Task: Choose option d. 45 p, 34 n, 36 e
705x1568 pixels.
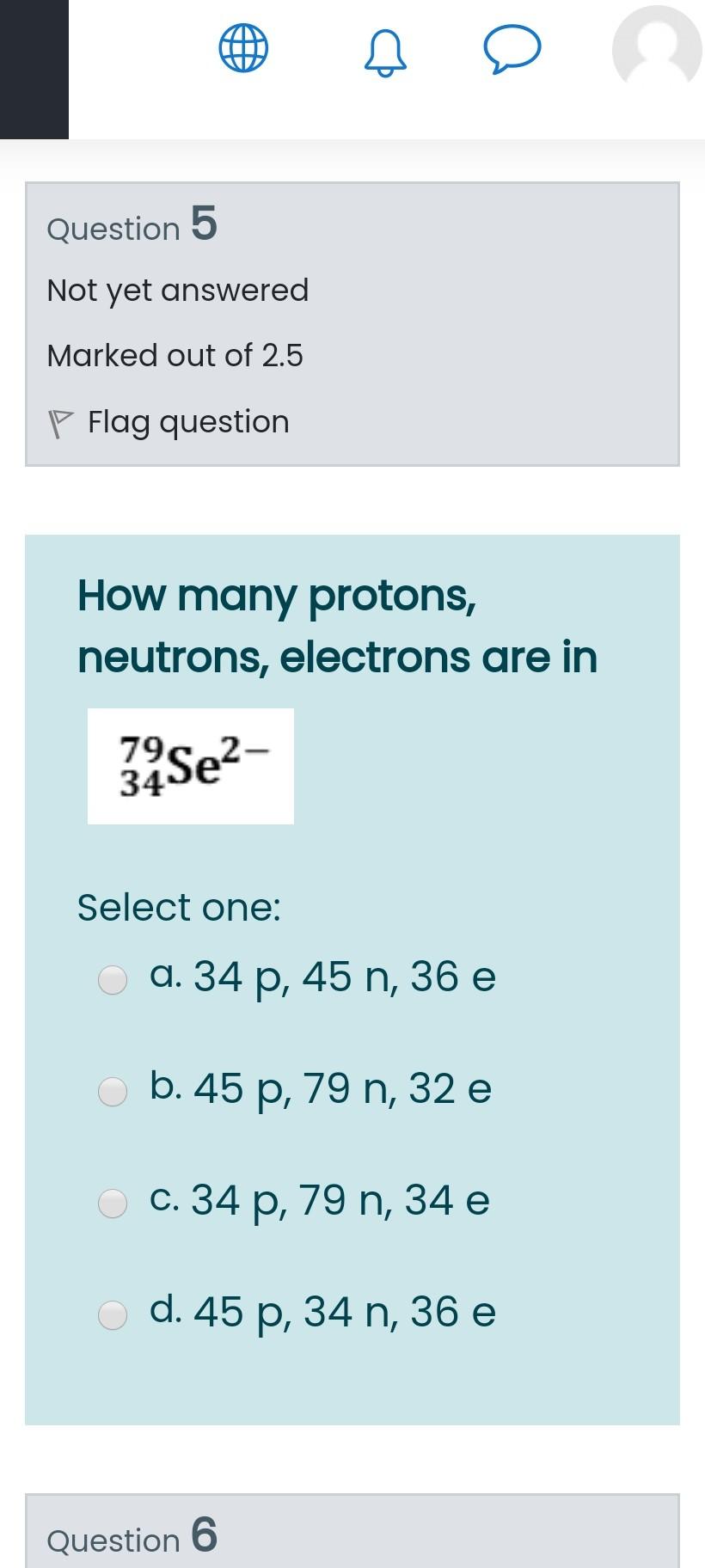Action: [113, 1314]
